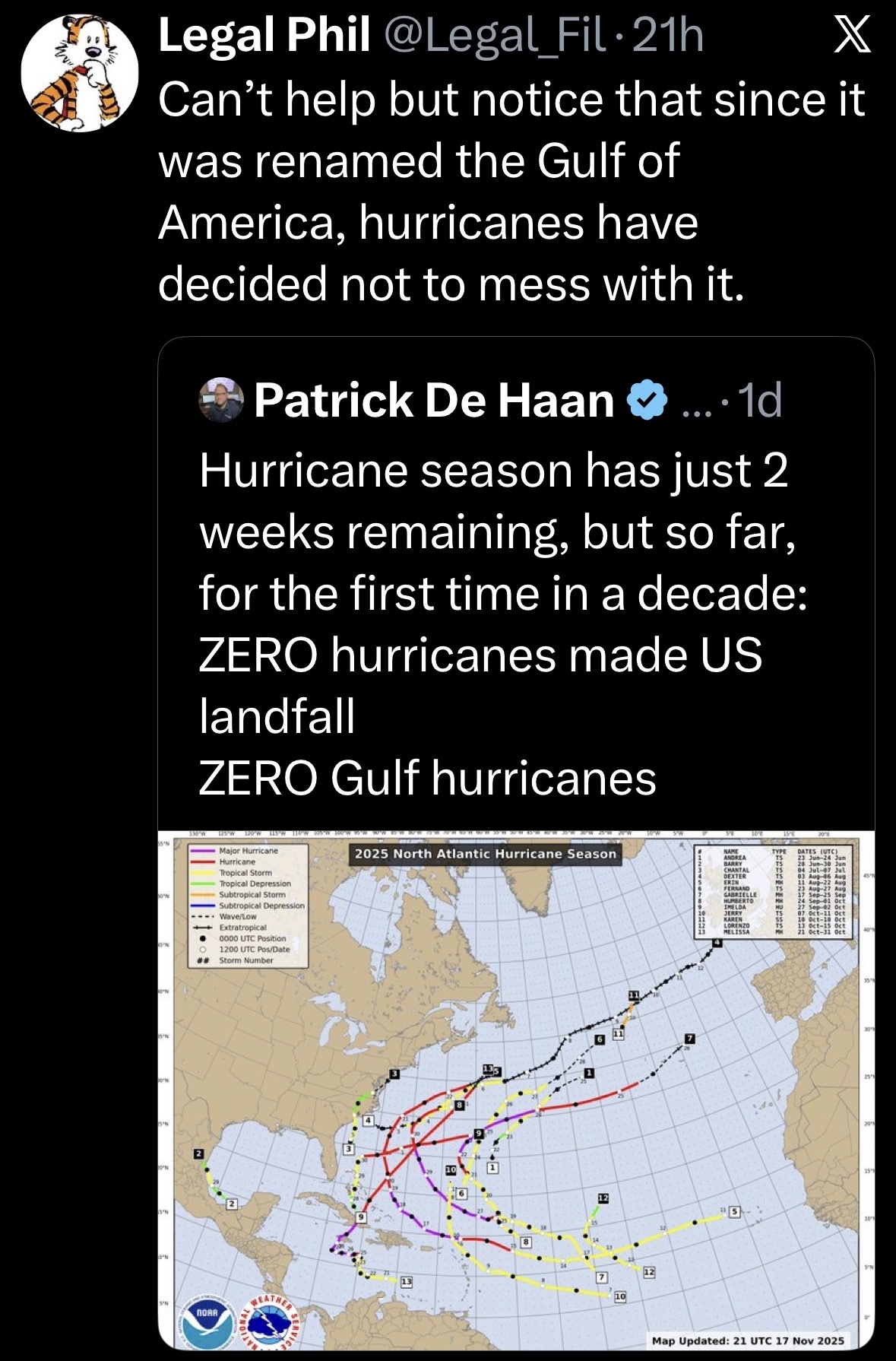The width and height of the screenshot is (896, 1361).
Task: Open Legal Phil's profile picture
Action: [79, 73]
